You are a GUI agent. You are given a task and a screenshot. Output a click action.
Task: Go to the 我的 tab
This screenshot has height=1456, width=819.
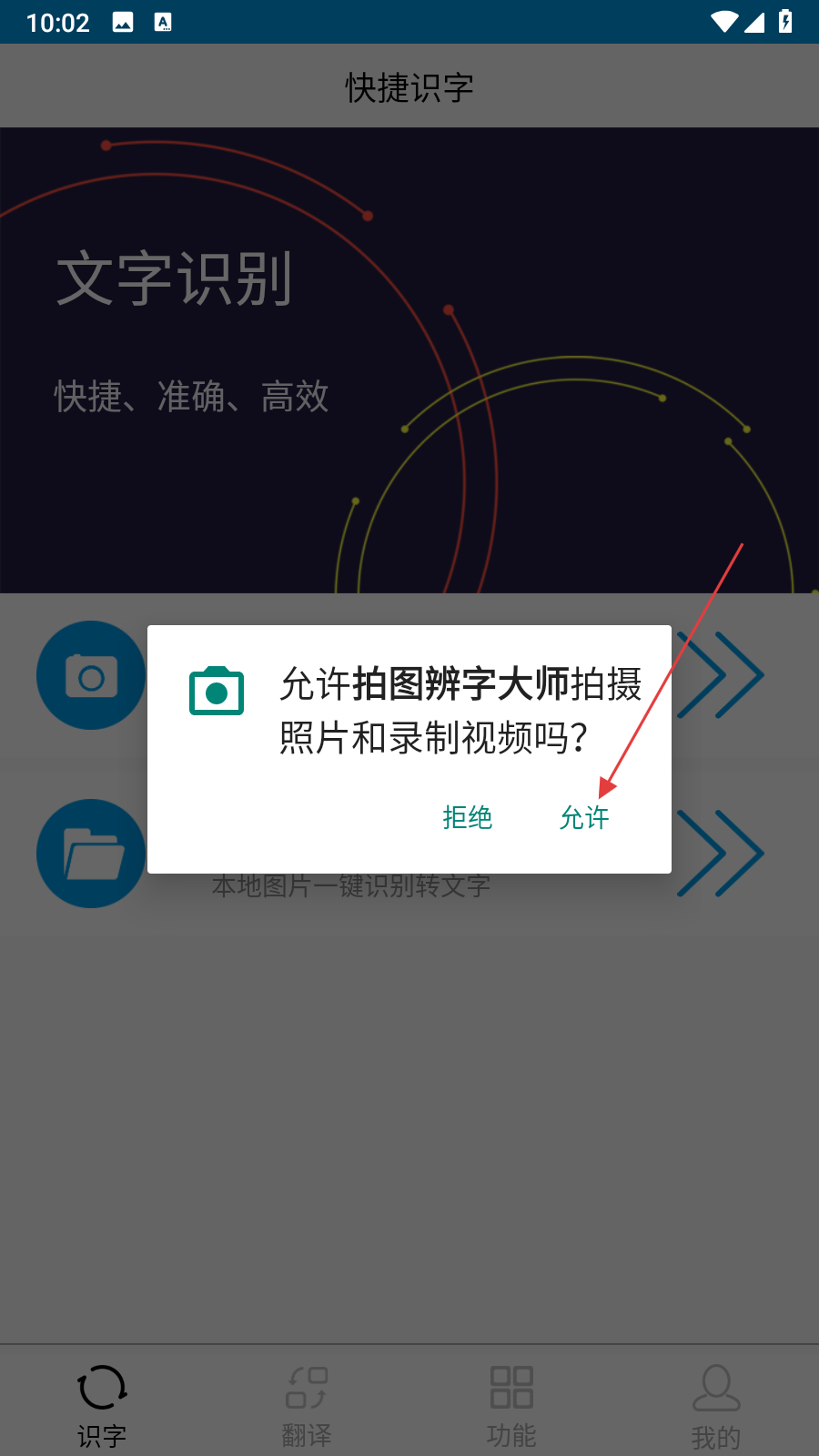716,1405
